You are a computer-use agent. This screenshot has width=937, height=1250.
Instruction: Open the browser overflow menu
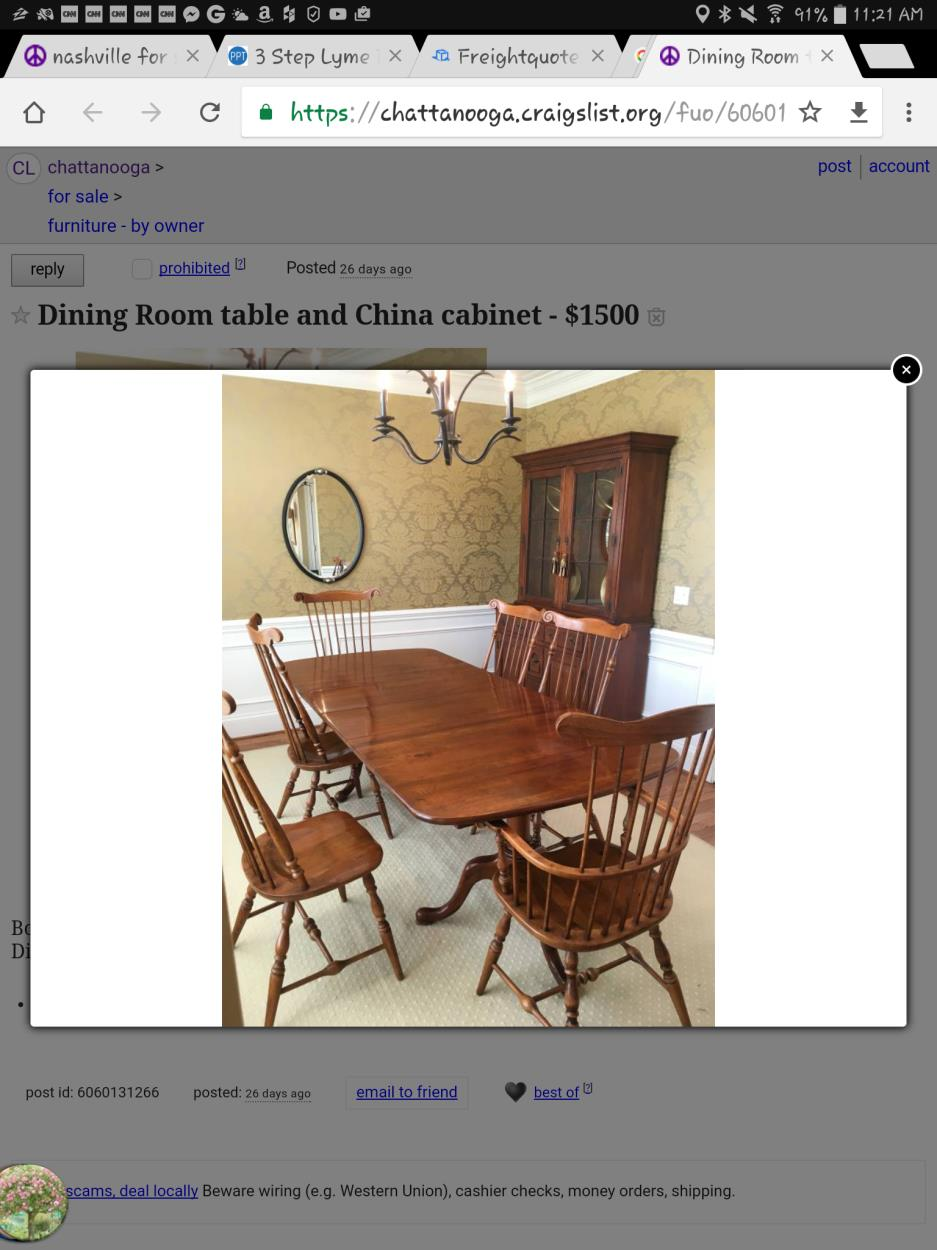[908, 112]
